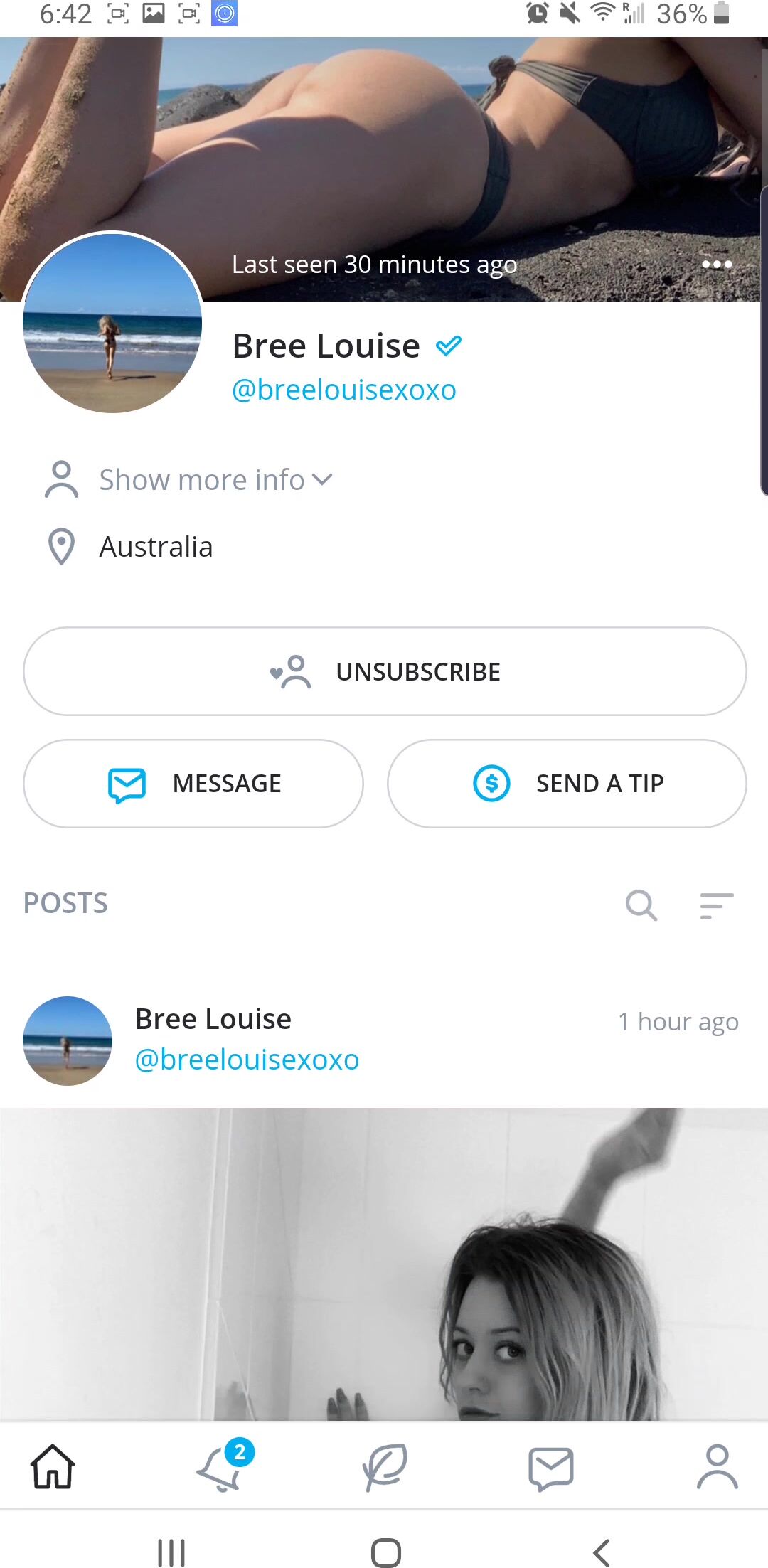Open the notifications bell

click(x=220, y=1468)
